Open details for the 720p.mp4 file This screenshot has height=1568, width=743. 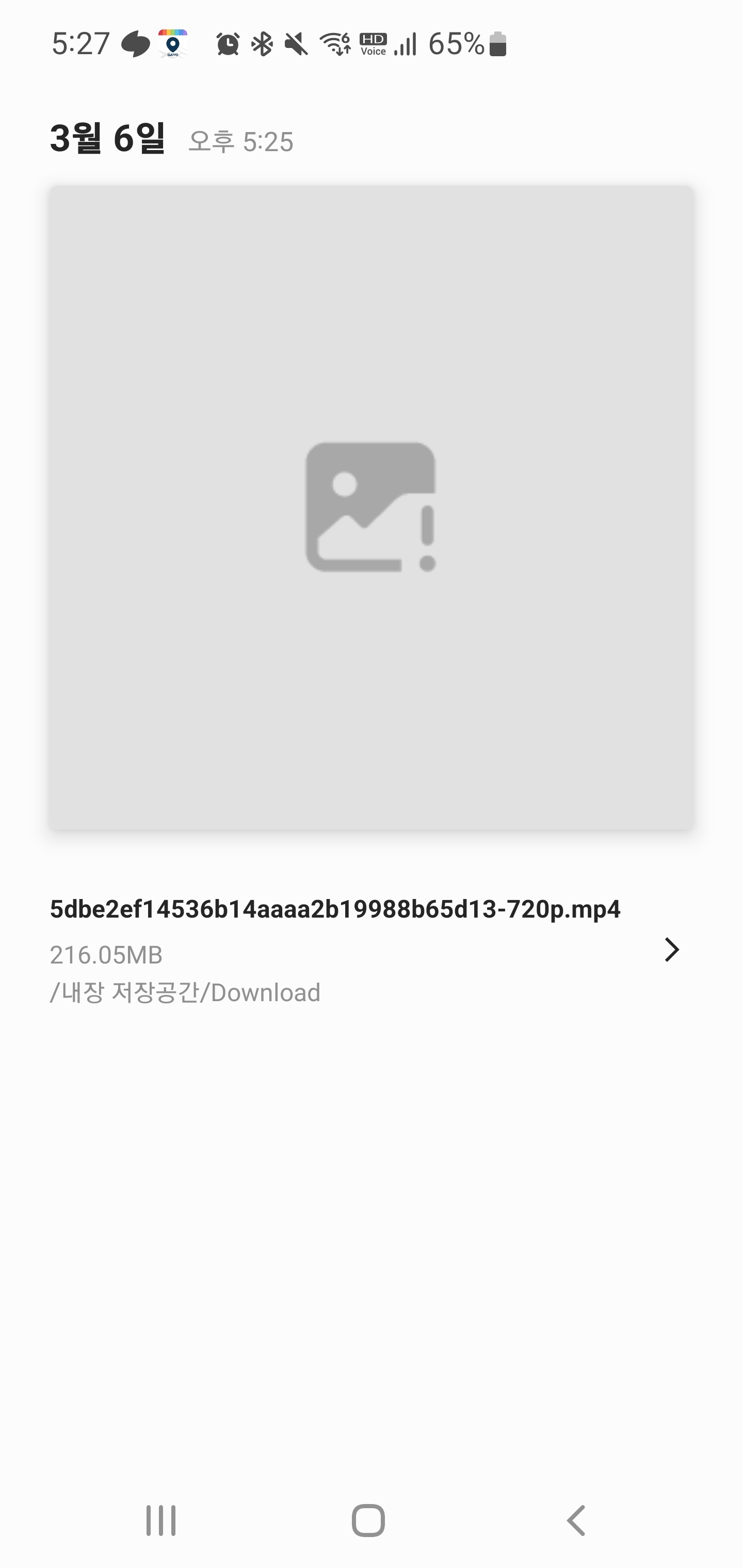click(x=371, y=950)
